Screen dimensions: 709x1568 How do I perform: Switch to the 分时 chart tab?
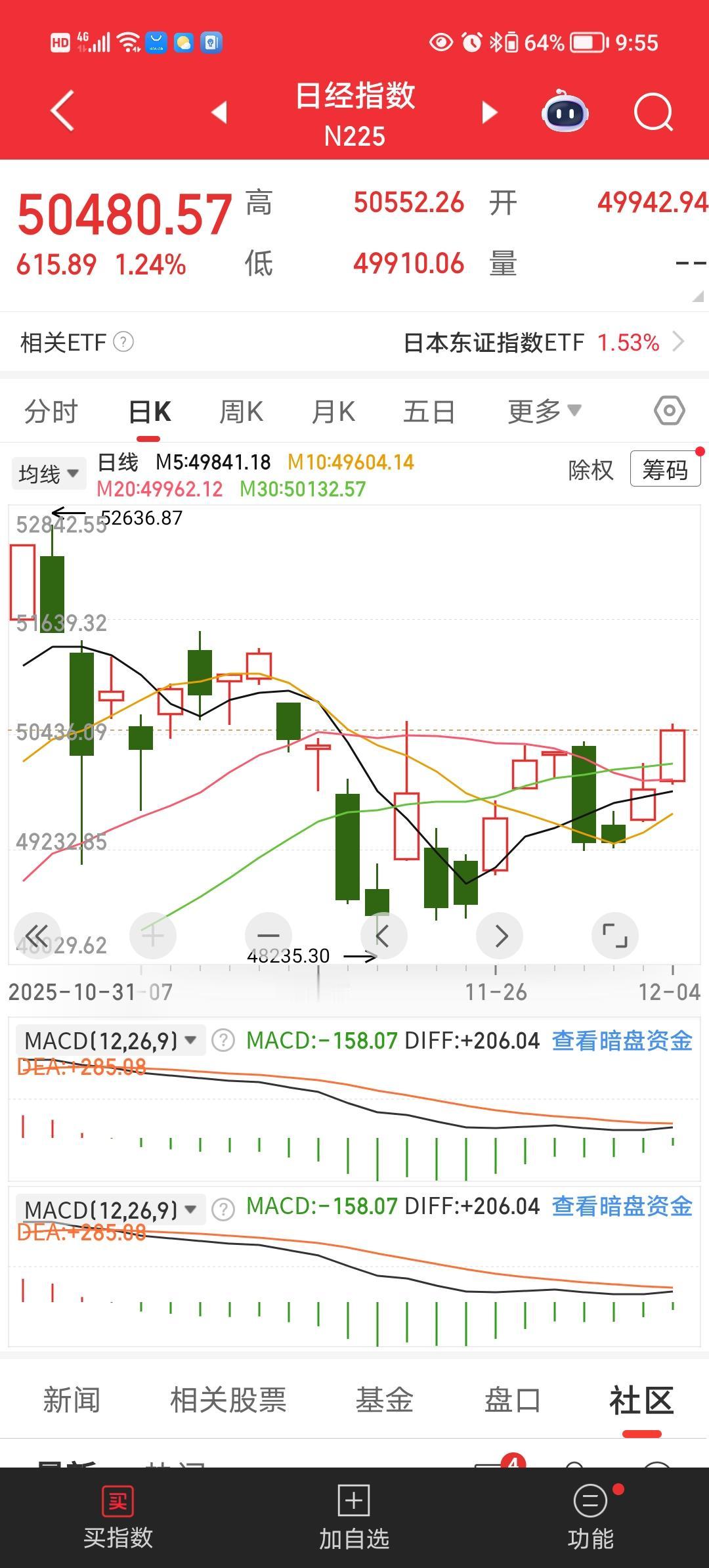click(51, 412)
